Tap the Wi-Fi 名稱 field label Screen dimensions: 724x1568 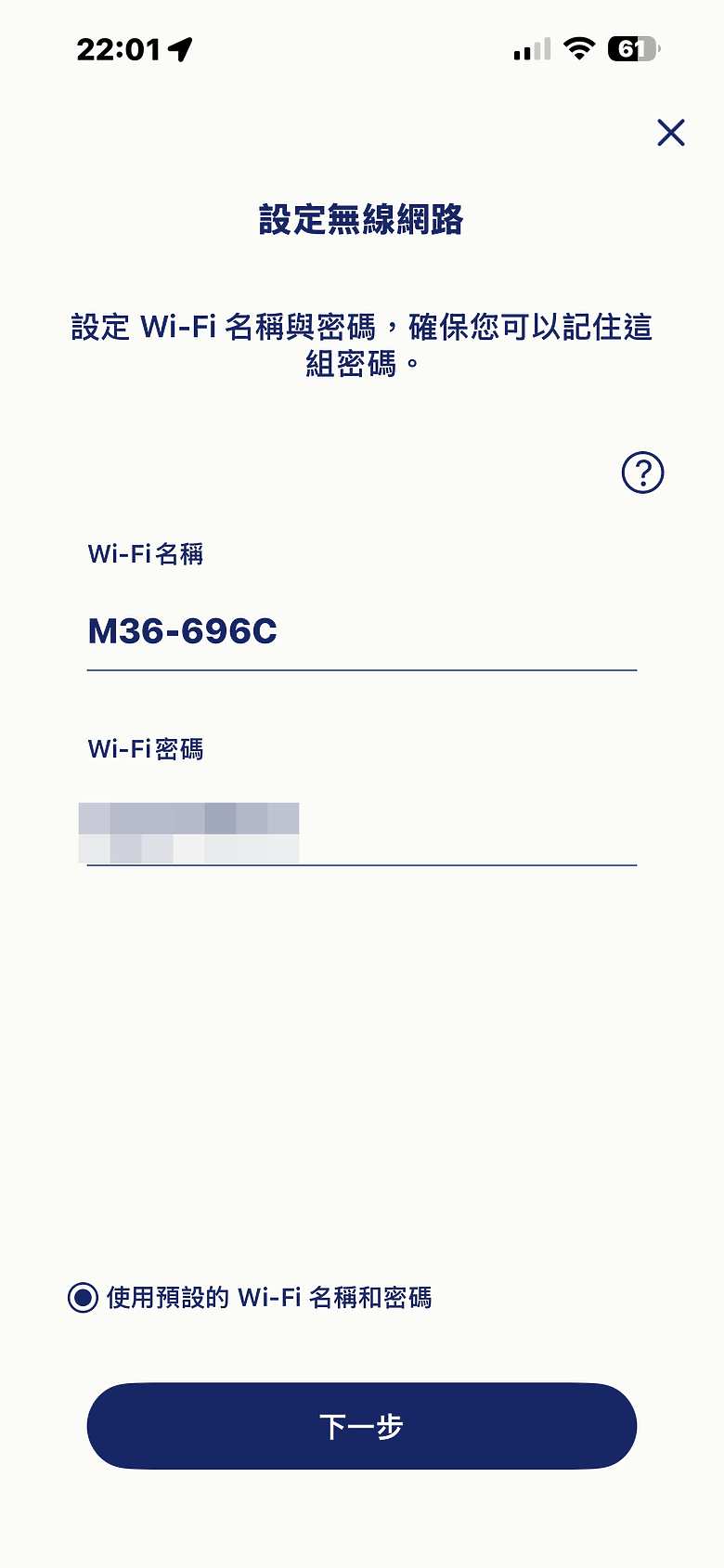[x=146, y=554]
